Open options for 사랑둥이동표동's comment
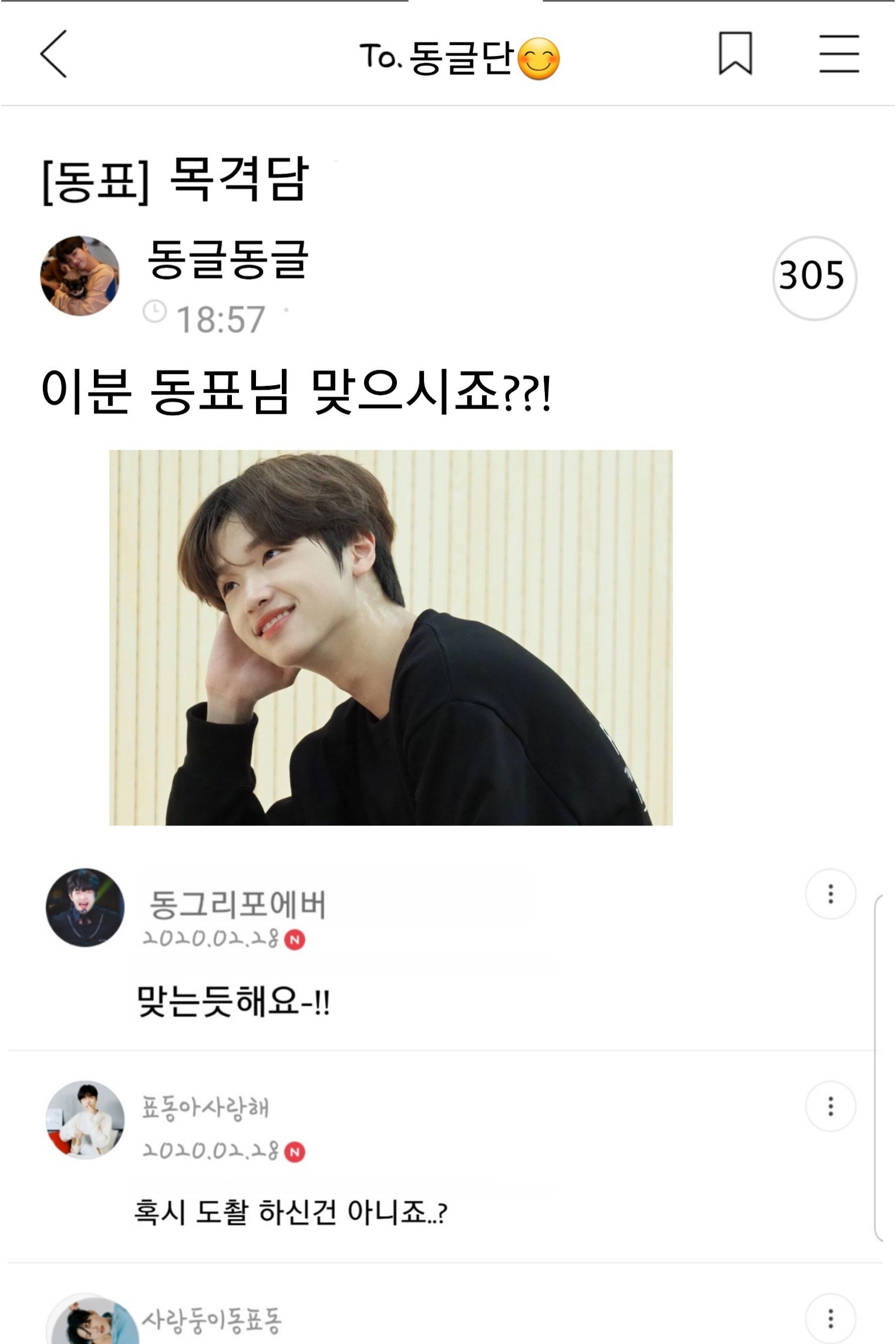 click(x=830, y=1319)
